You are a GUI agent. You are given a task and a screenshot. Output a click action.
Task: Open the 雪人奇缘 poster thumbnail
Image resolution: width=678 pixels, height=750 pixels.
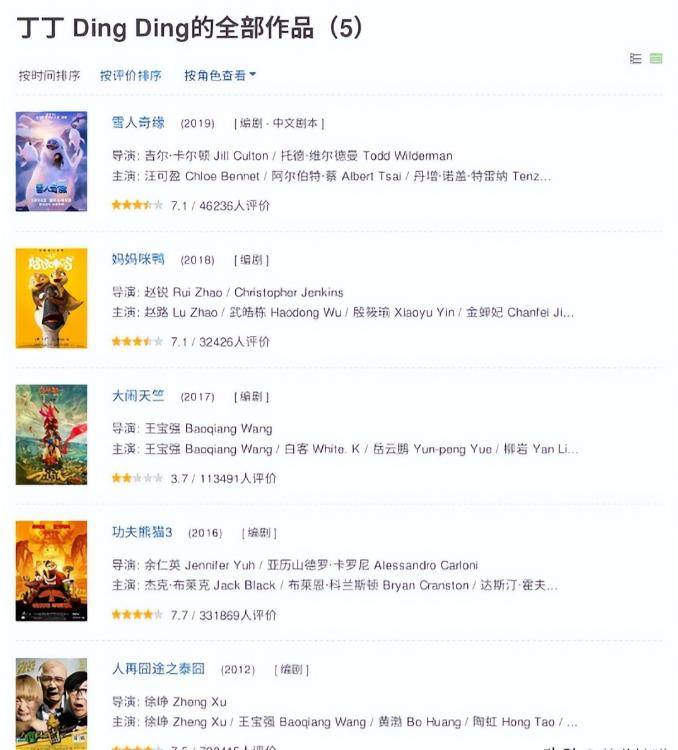pyautogui.click(x=51, y=161)
